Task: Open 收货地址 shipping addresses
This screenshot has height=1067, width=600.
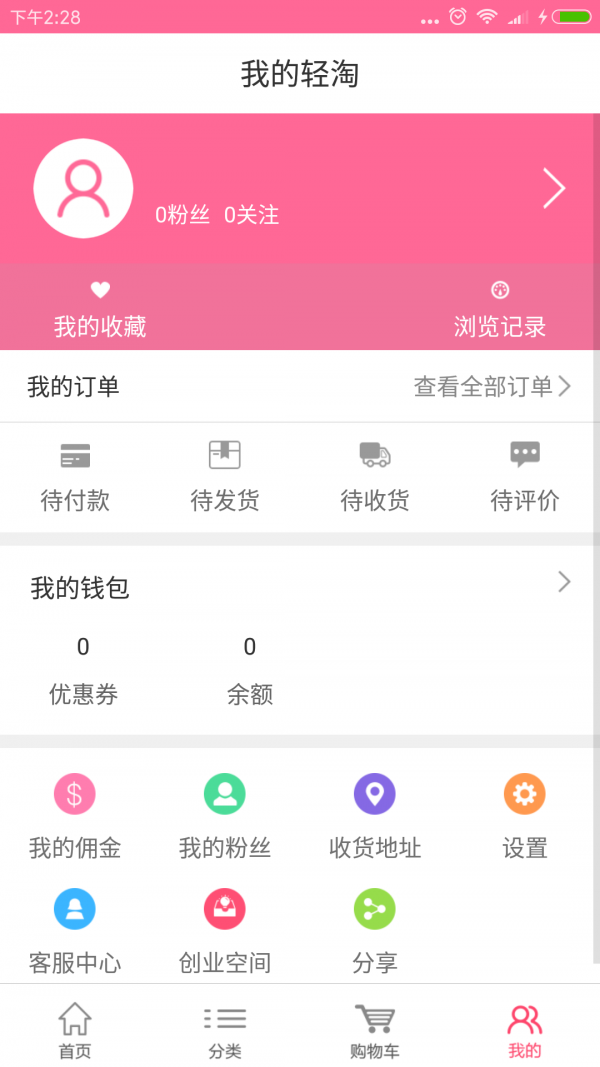Action: tap(375, 817)
